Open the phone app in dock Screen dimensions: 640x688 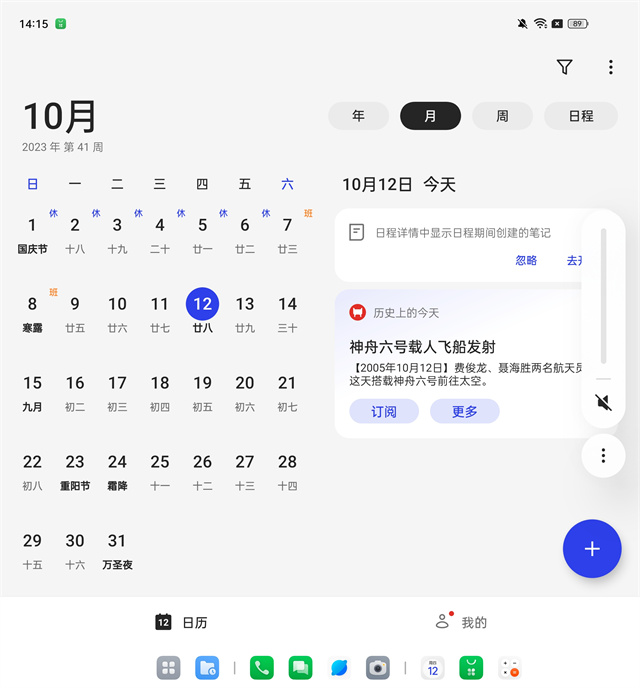pos(262,668)
